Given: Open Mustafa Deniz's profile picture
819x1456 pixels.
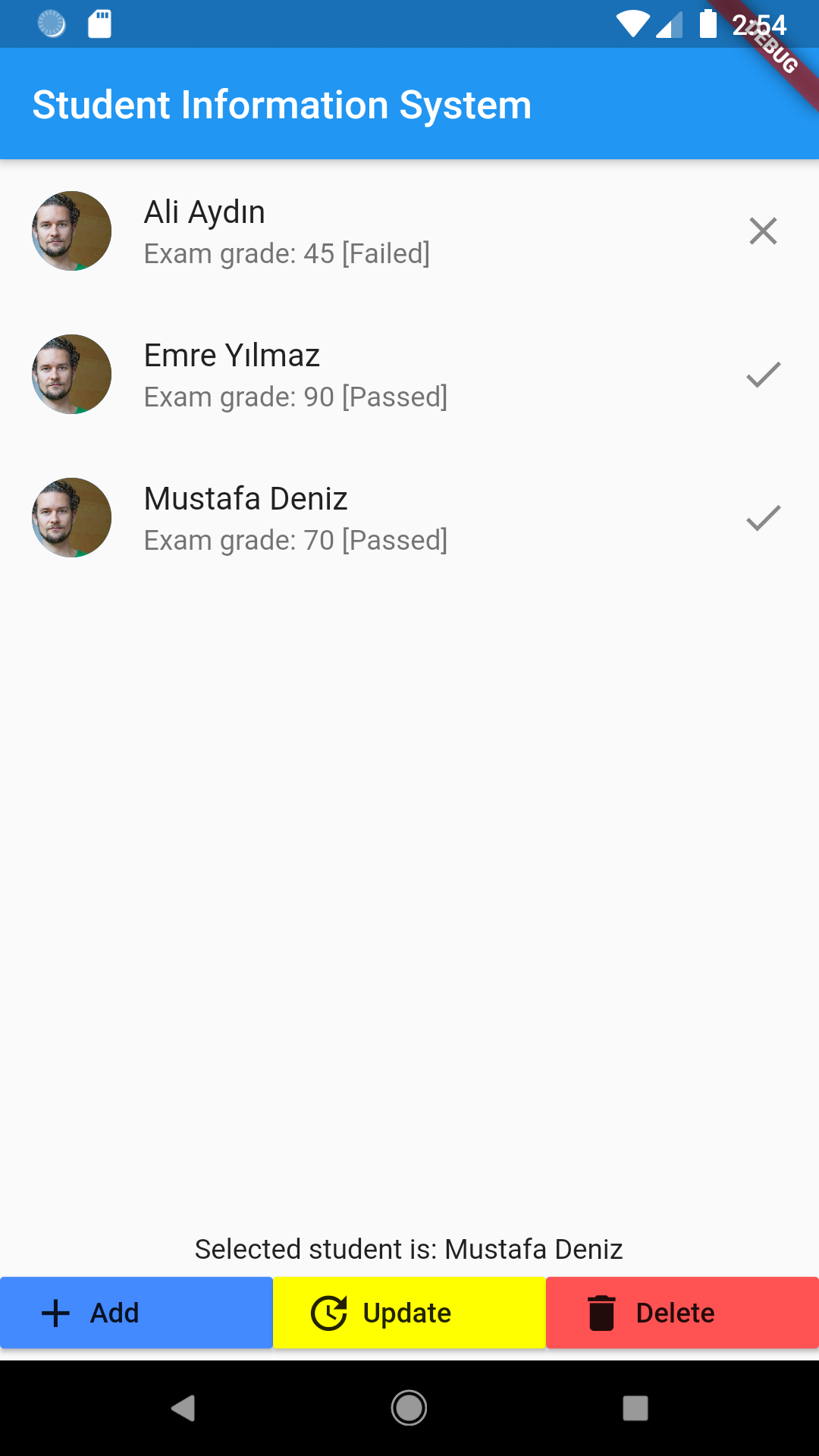Looking at the screenshot, I should coord(71,517).
